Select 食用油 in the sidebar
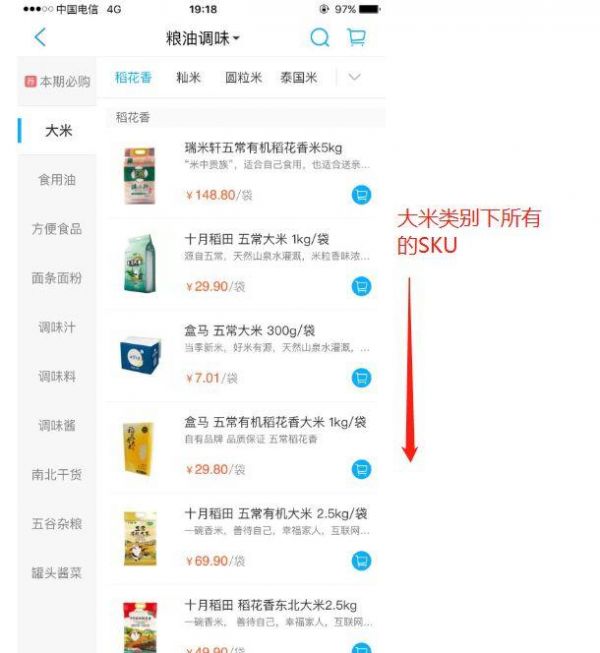Image resolution: width=600 pixels, height=653 pixels. [x=57, y=180]
